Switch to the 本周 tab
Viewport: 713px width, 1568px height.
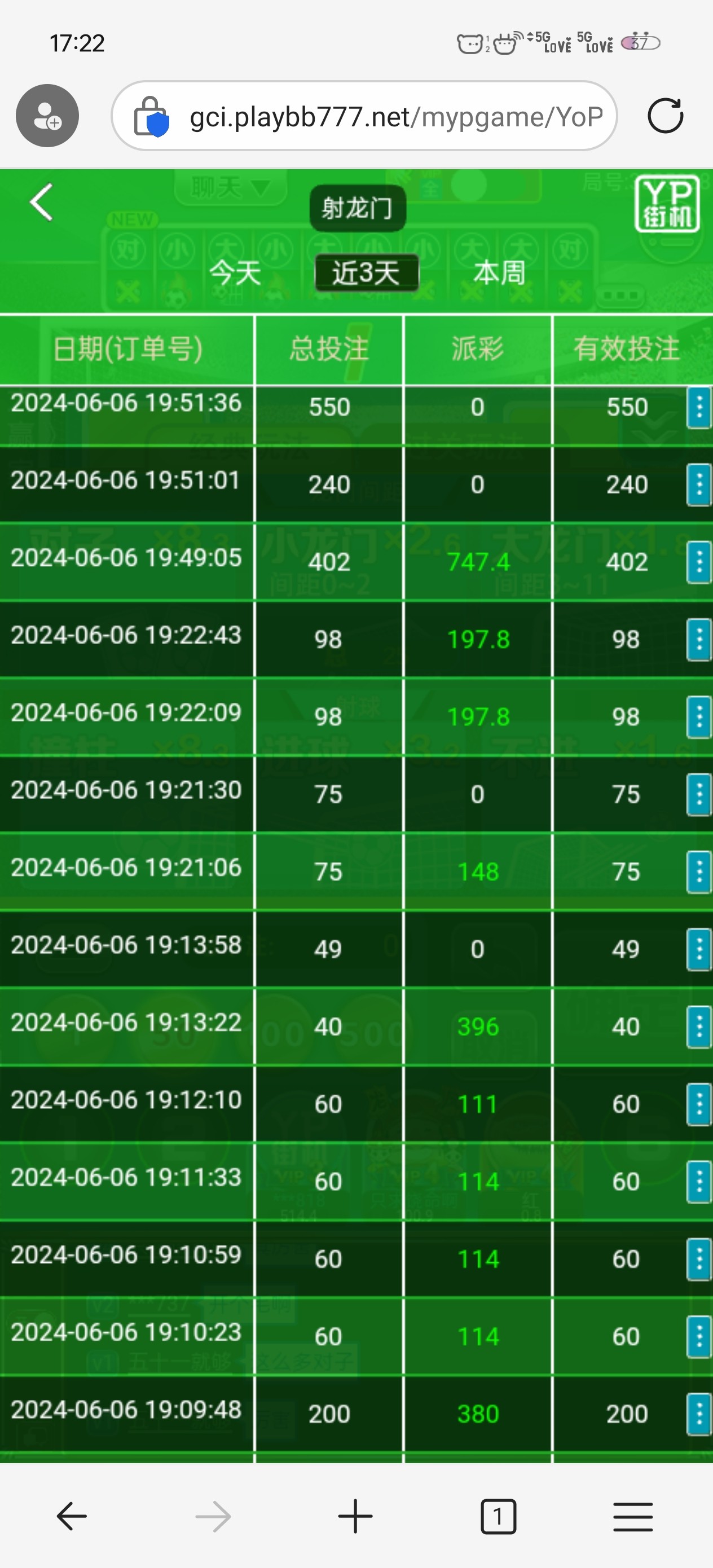(499, 272)
